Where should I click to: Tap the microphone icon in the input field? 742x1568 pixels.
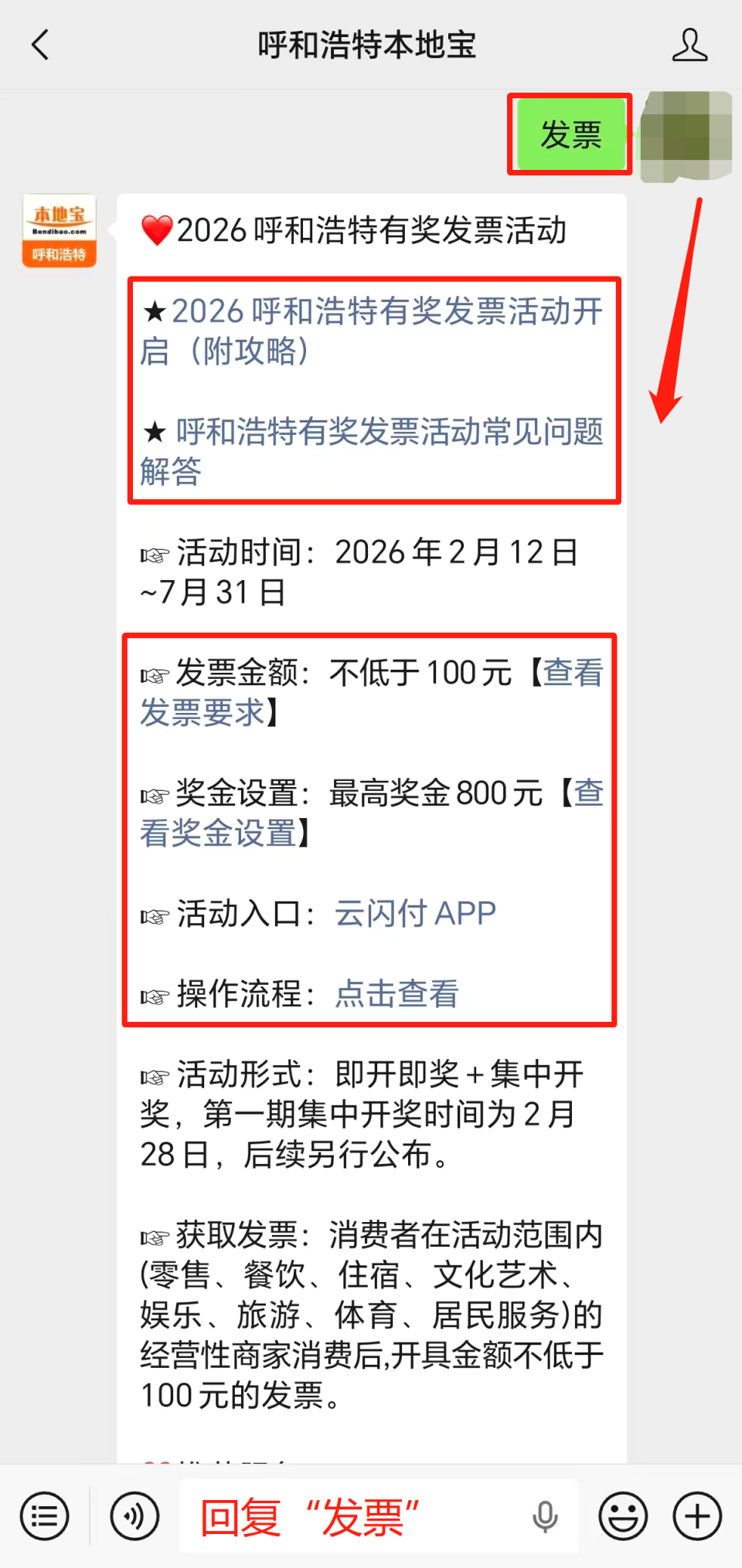(545, 1516)
